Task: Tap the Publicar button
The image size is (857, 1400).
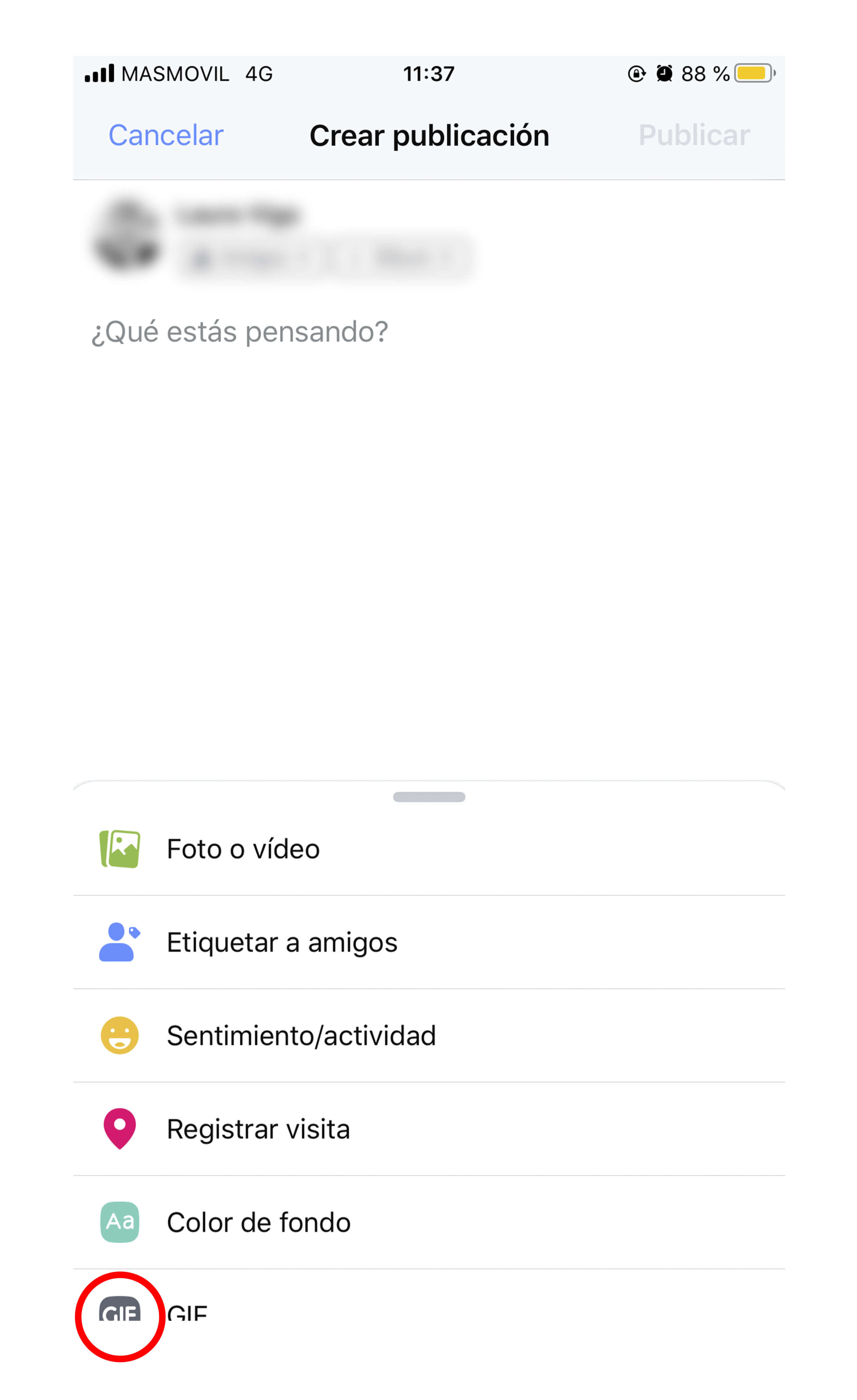Action: (x=694, y=135)
